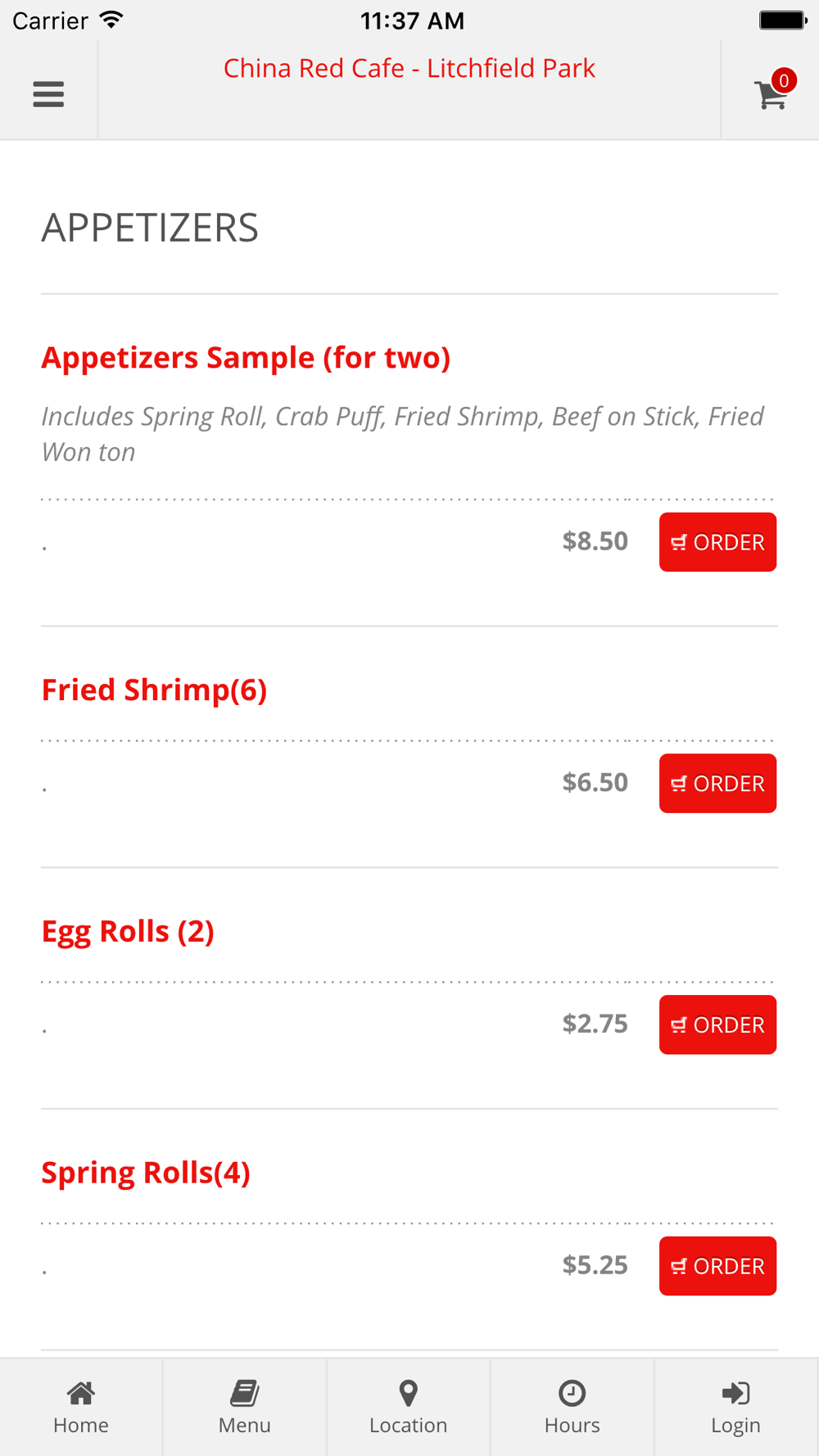Tap the China Red Cafe title
This screenshot has width=819, height=1456.
click(409, 68)
